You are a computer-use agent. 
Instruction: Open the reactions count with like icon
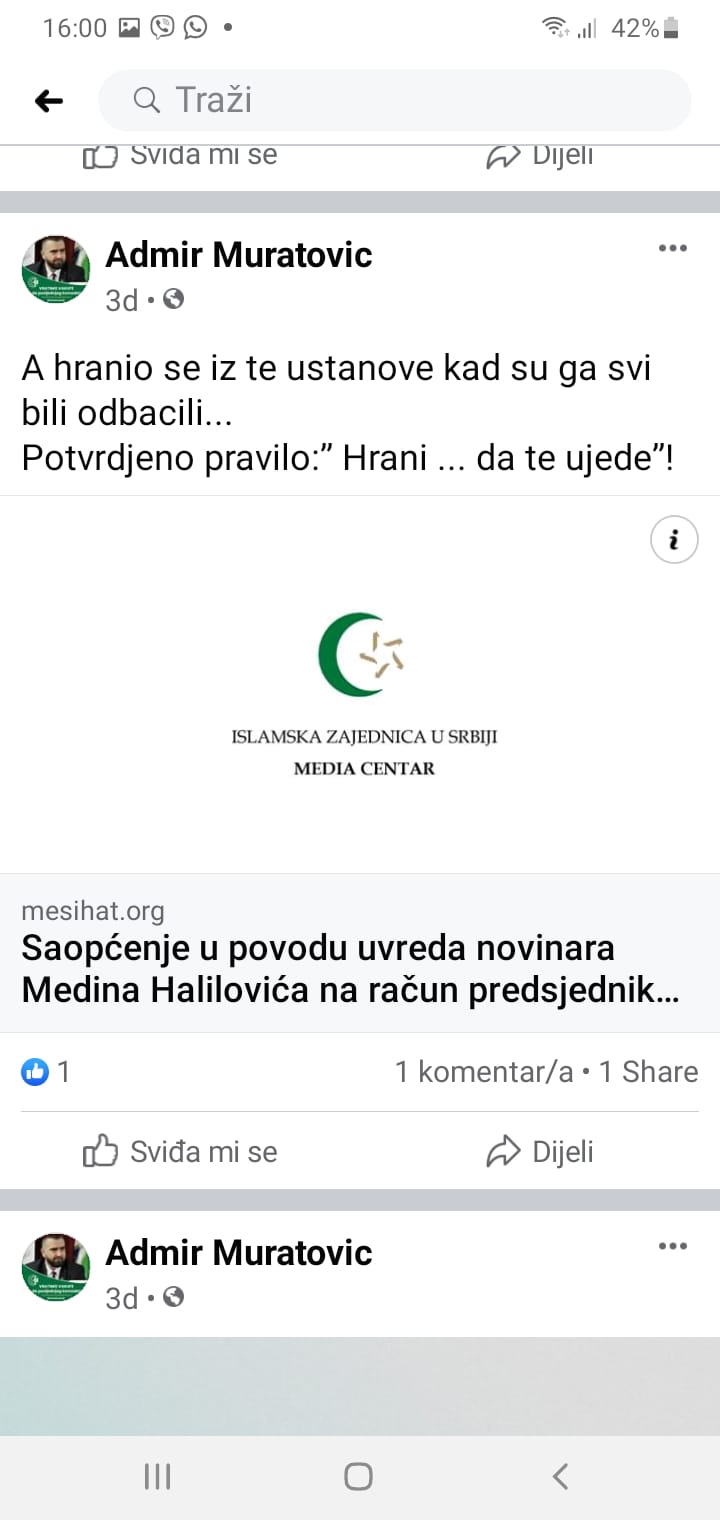45,1072
